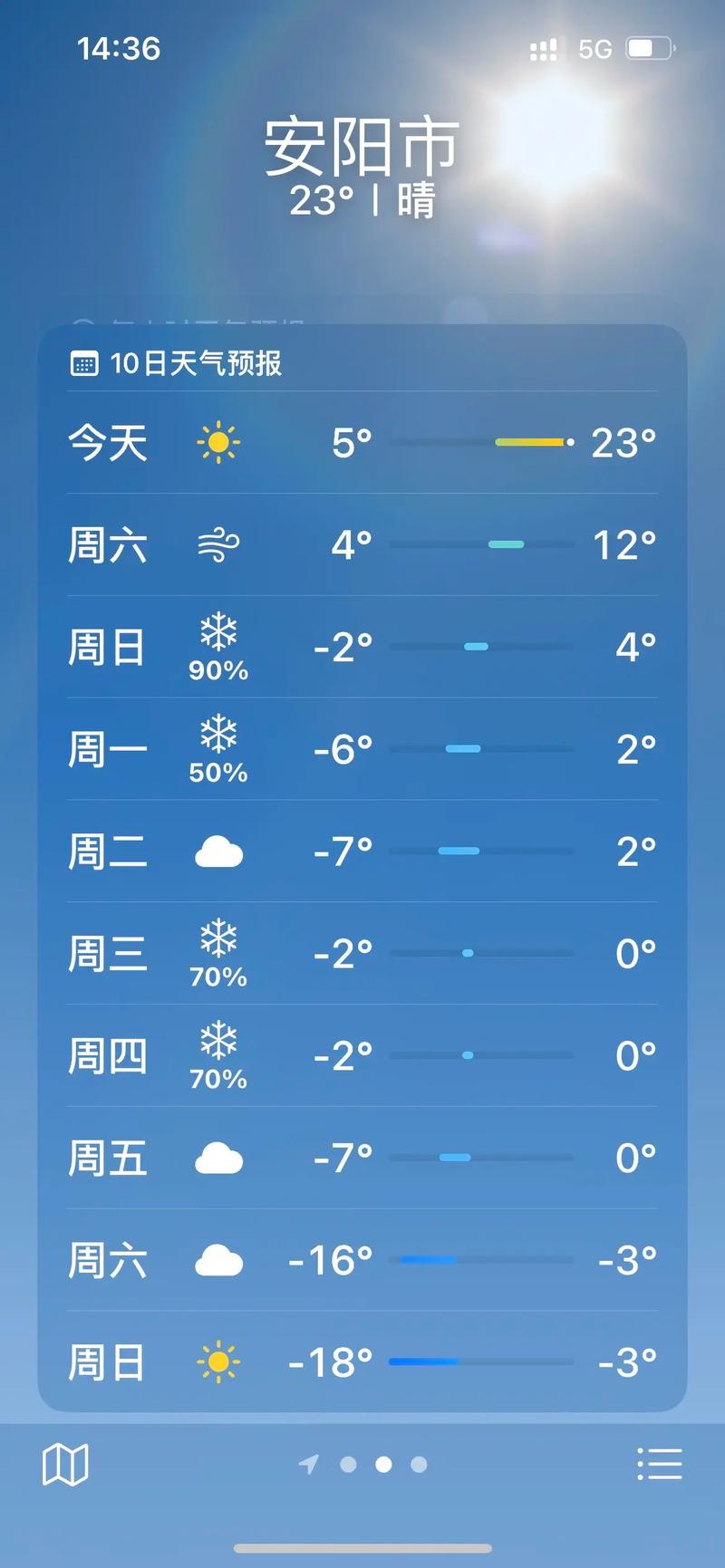Open the 10日天气预报 section header
The height and width of the screenshot is (1568, 725).
pyautogui.click(x=196, y=364)
